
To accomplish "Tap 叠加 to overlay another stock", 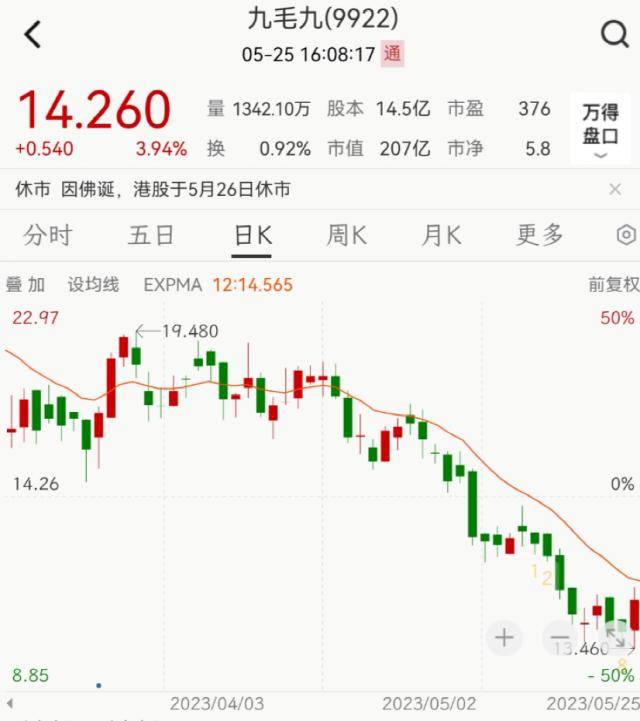I will pyautogui.click(x=26, y=285).
